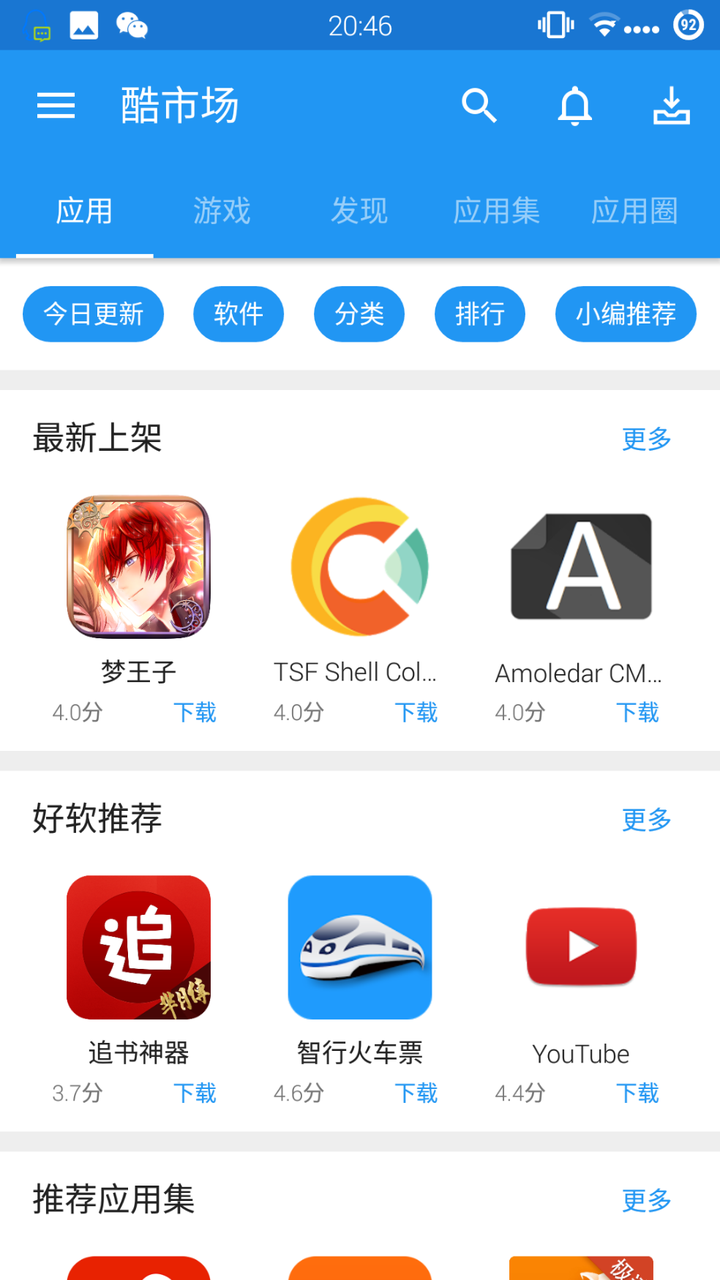
Task: Open the 小编推荐 chip
Action: [625, 314]
